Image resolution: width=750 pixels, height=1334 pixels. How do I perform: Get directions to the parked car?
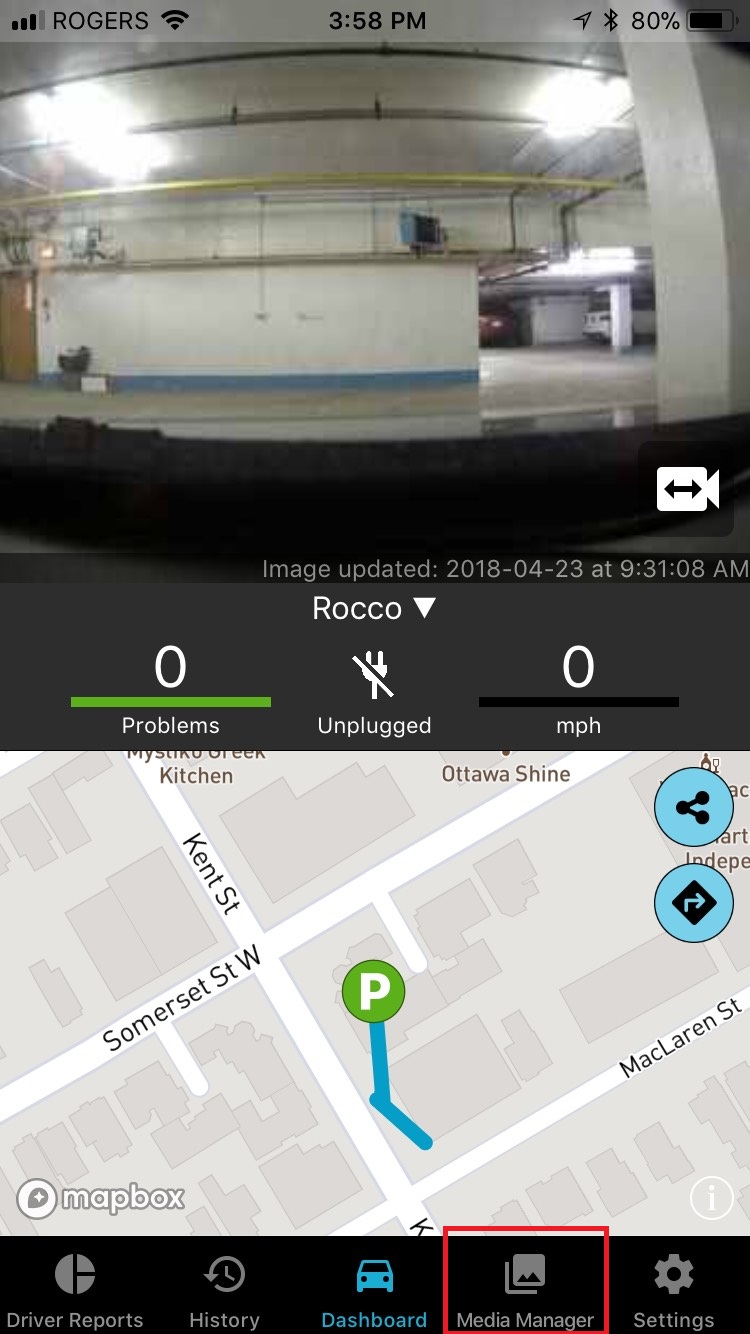coord(693,903)
